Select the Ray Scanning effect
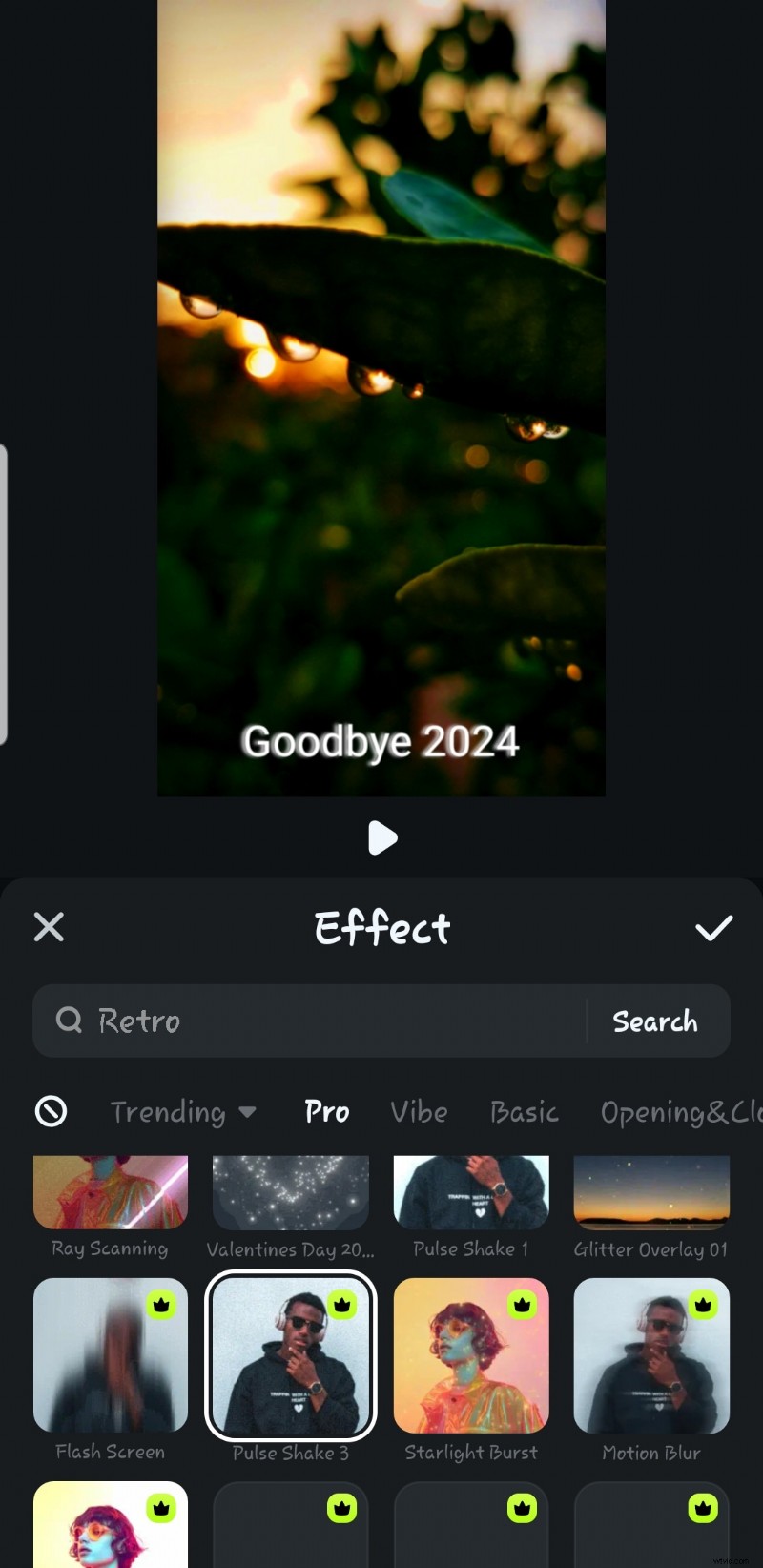This screenshot has height=1568, width=763. tap(110, 1191)
